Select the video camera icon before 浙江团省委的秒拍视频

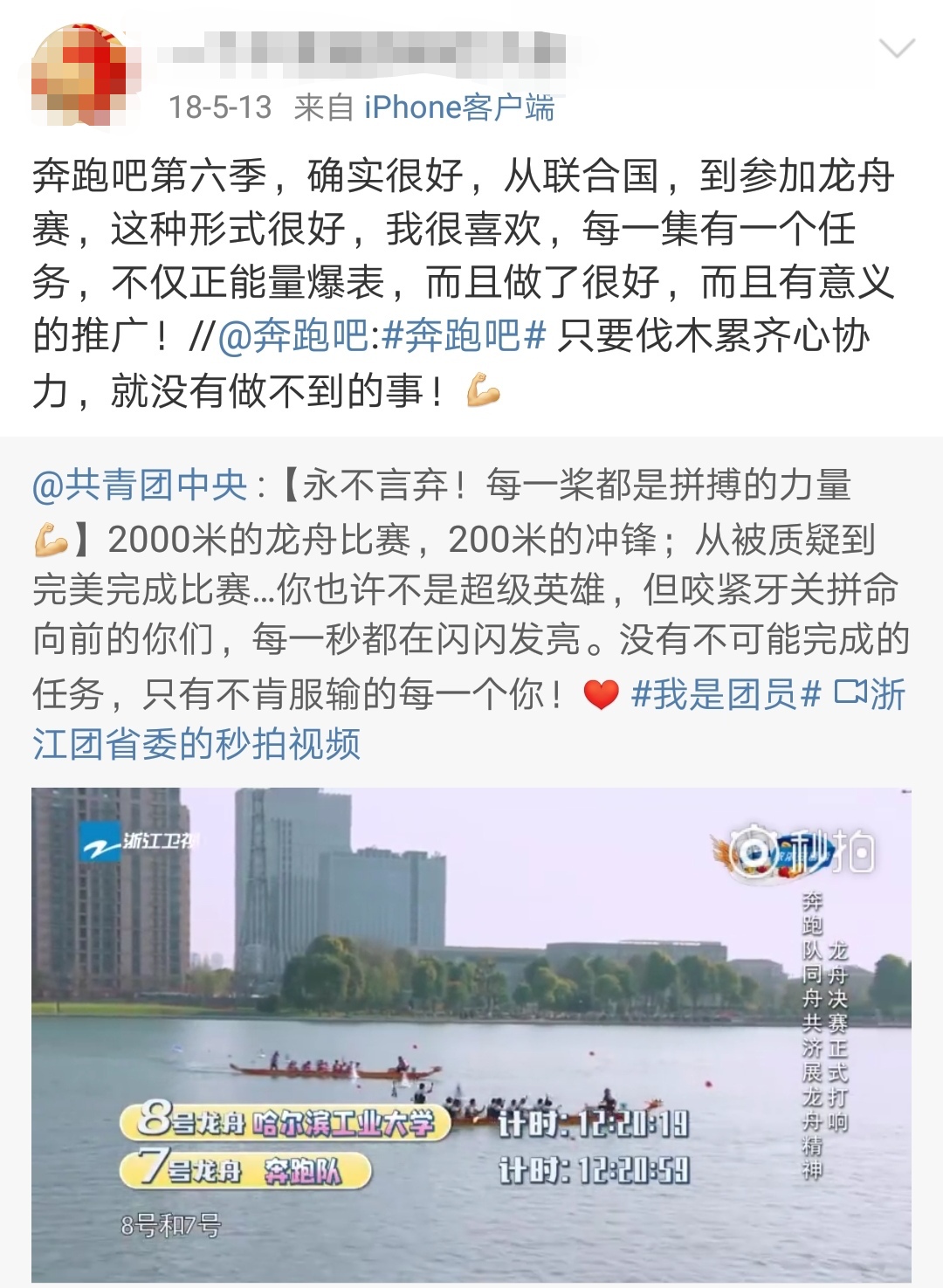coord(851,692)
